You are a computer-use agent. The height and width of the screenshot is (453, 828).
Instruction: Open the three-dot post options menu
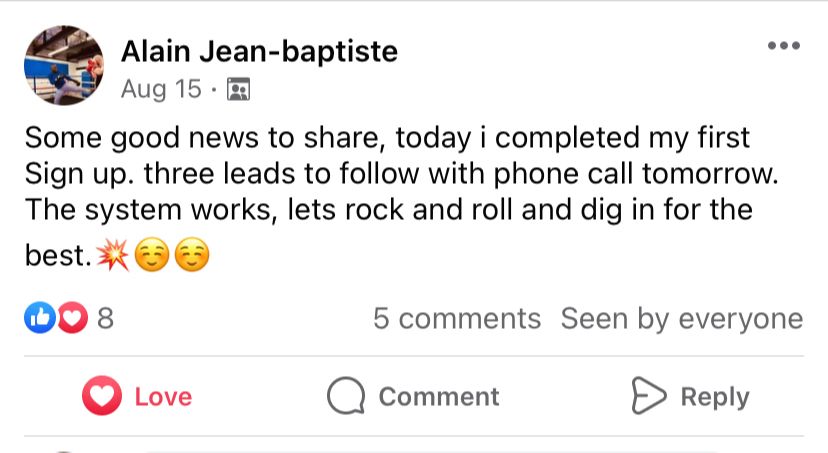coord(783,46)
